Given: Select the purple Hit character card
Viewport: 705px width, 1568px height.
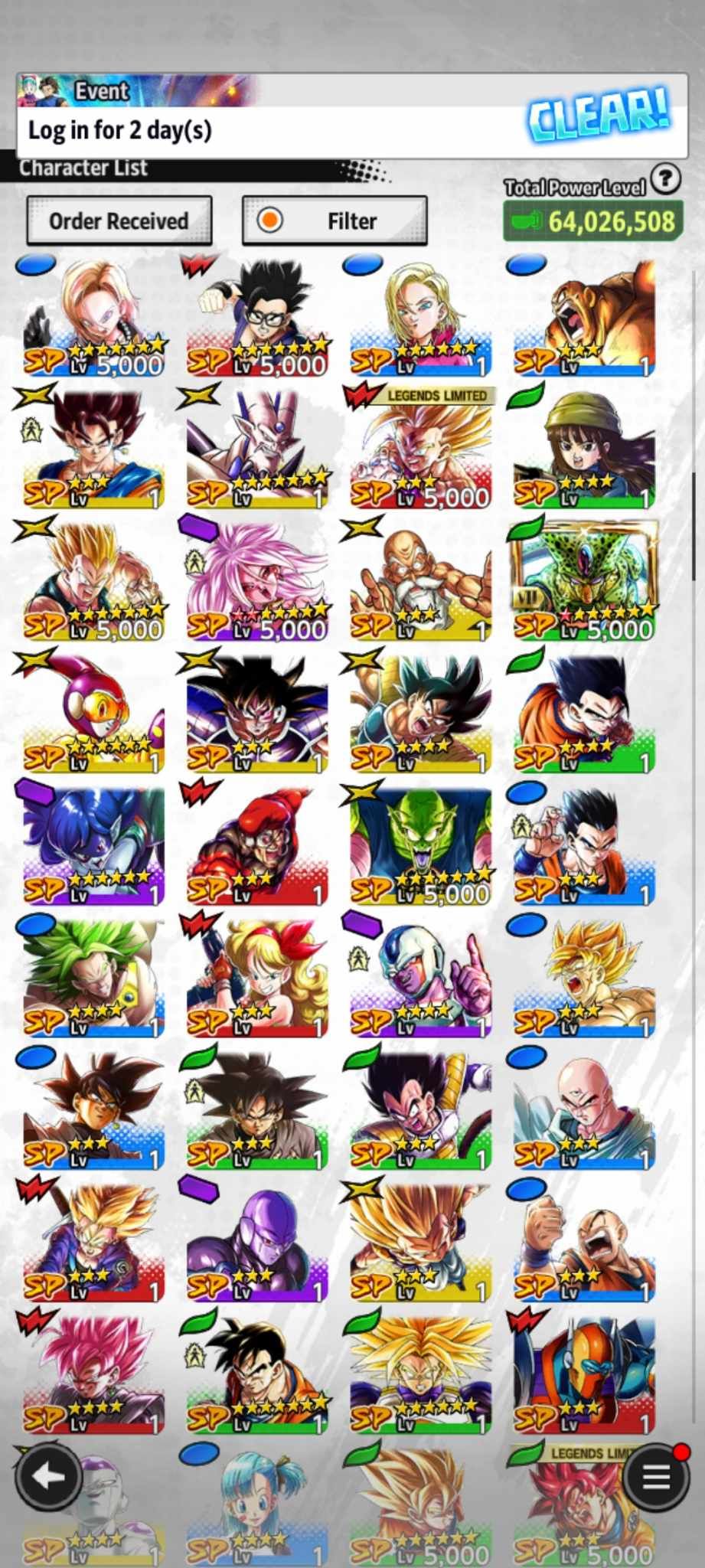Looking at the screenshot, I should coord(257,1243).
